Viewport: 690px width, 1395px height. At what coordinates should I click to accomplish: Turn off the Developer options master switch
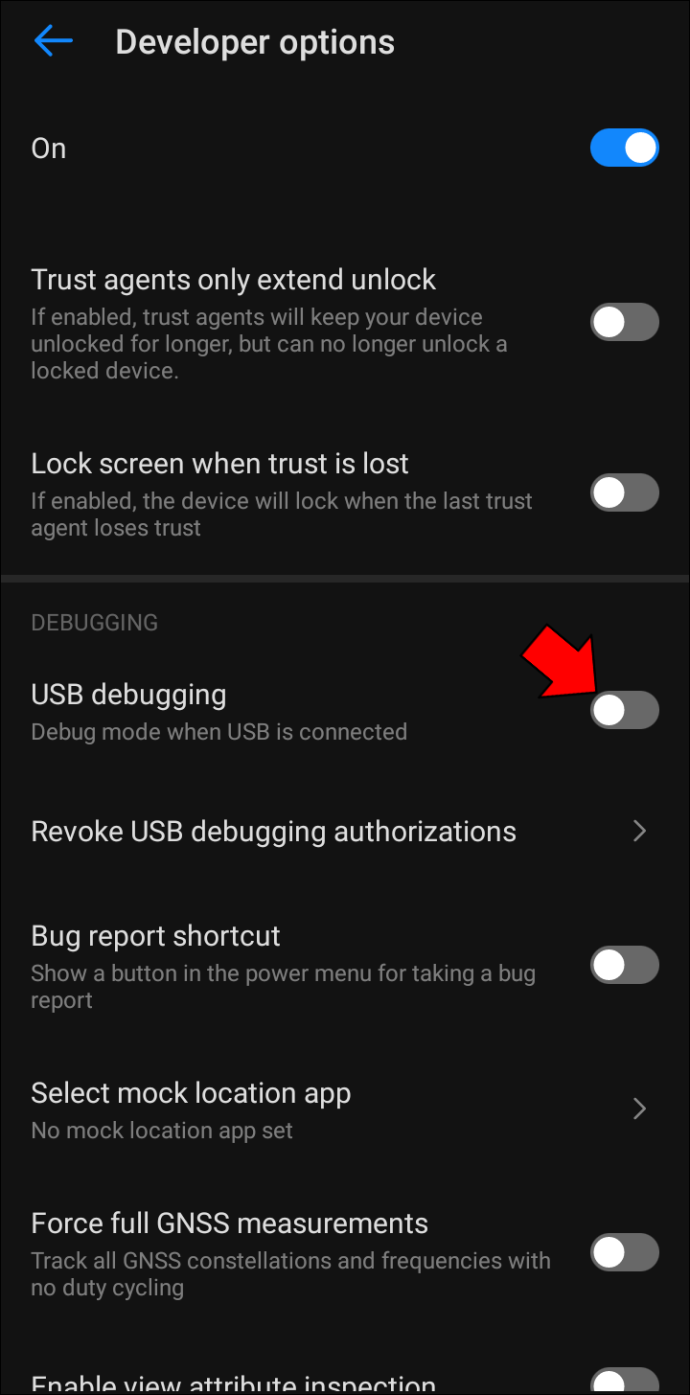pos(624,148)
